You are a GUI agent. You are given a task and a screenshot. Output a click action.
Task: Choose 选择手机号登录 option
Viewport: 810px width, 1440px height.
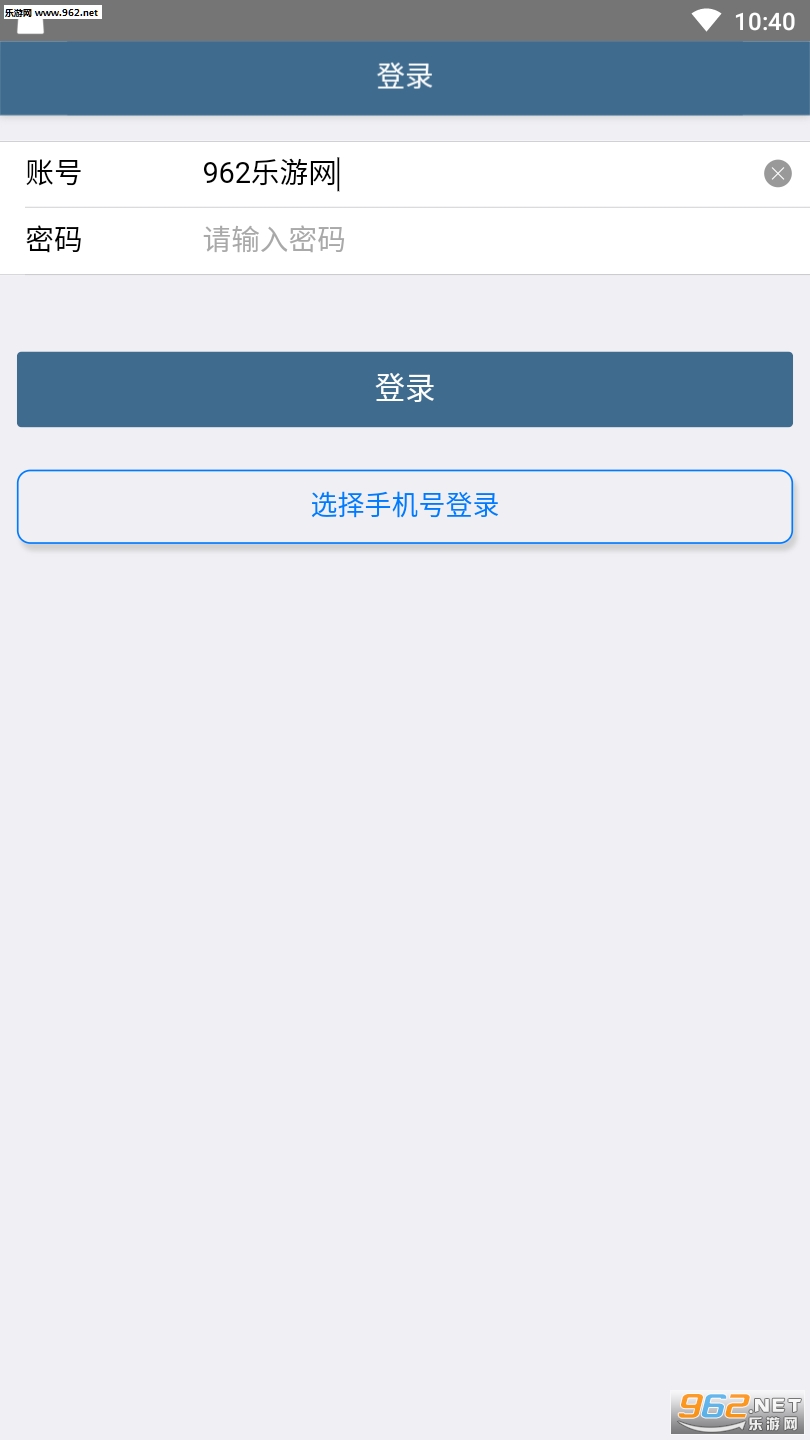pyautogui.click(x=405, y=506)
